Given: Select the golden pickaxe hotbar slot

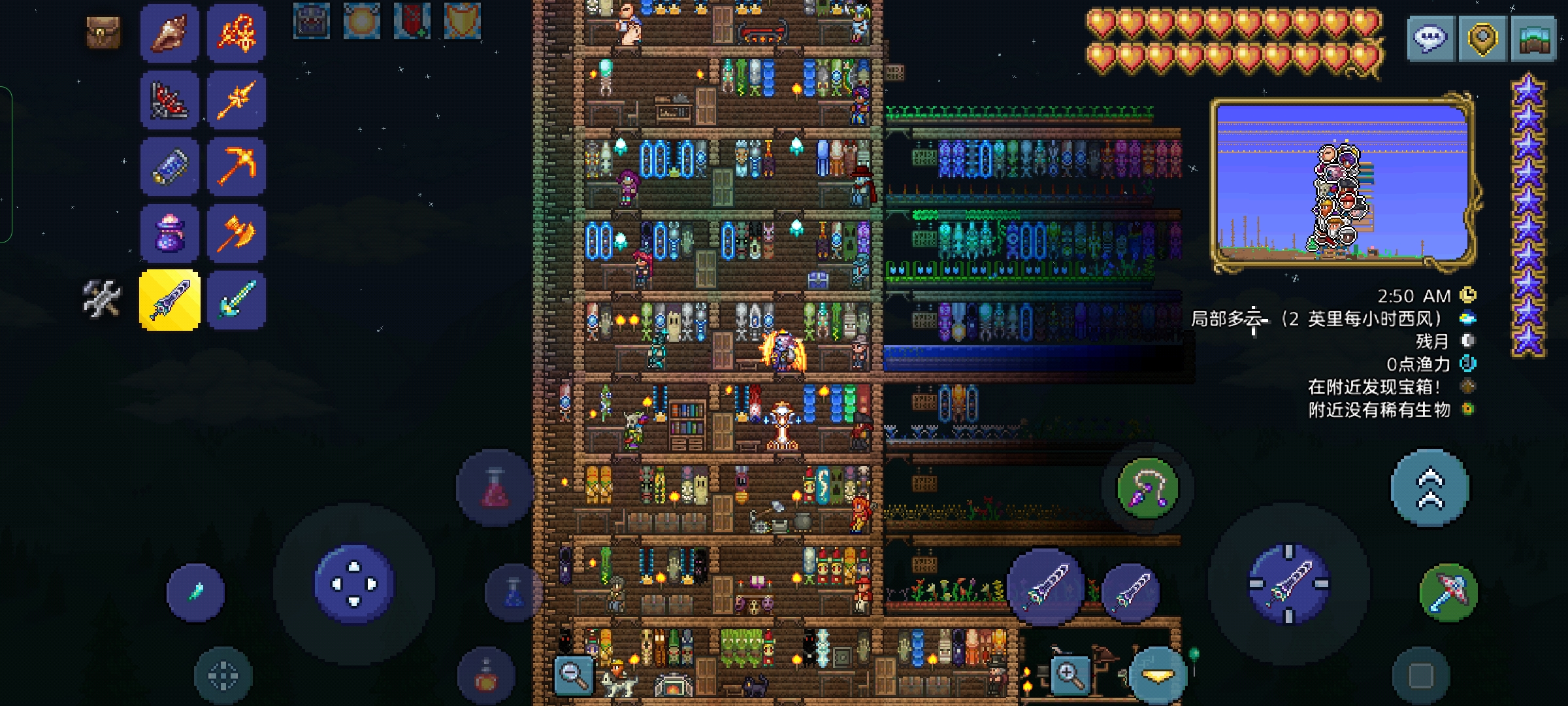Looking at the screenshot, I should coord(236,166).
